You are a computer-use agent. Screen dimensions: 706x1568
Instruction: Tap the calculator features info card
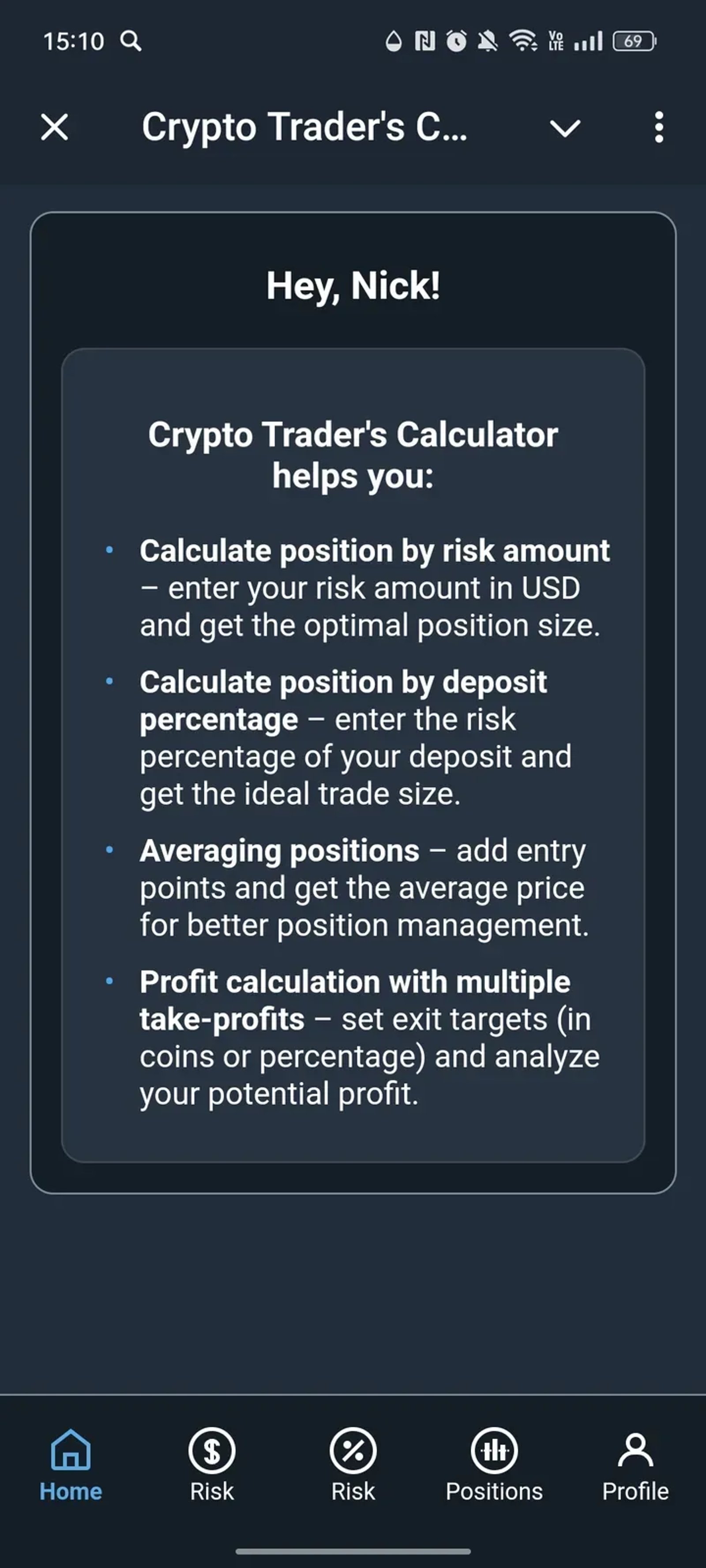pos(353,755)
